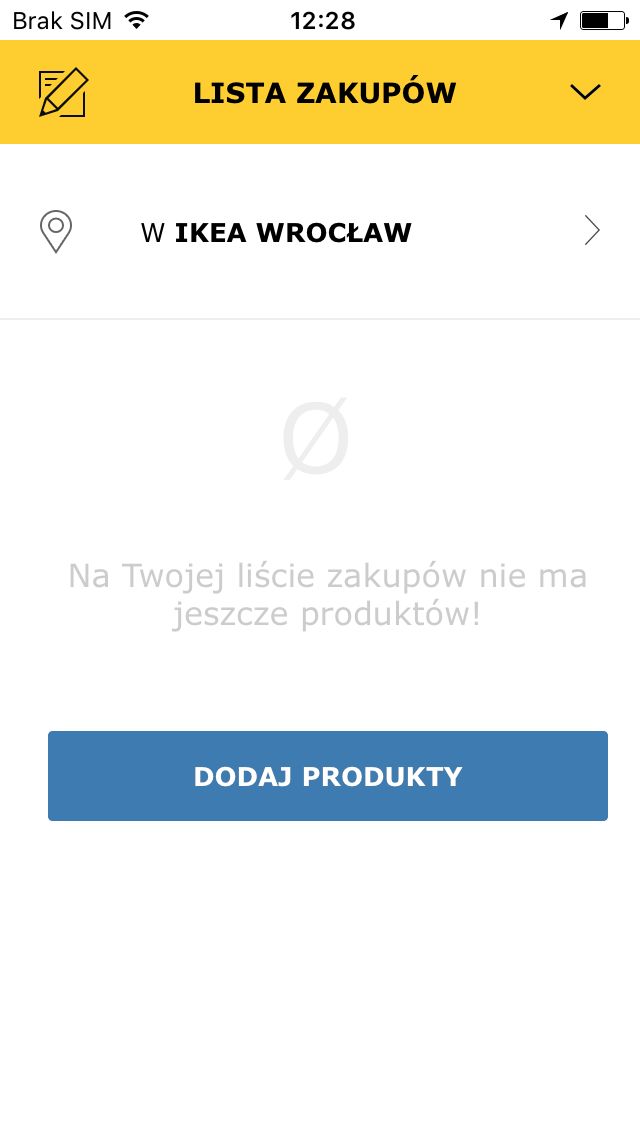Tap the edit list pencil icon
The height and width of the screenshot is (1136, 640).
63,92
